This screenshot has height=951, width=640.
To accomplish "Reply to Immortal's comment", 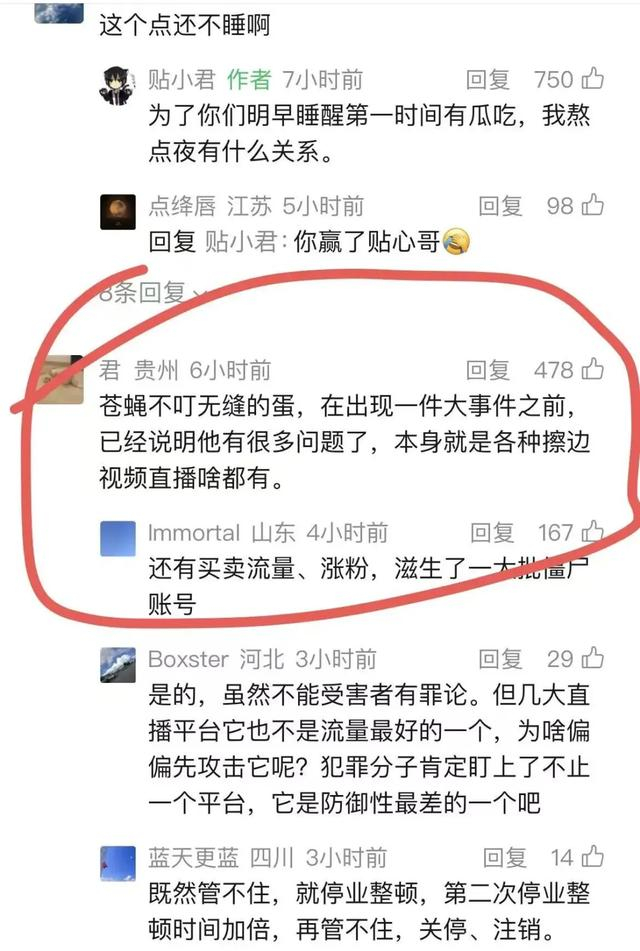I will click(493, 533).
